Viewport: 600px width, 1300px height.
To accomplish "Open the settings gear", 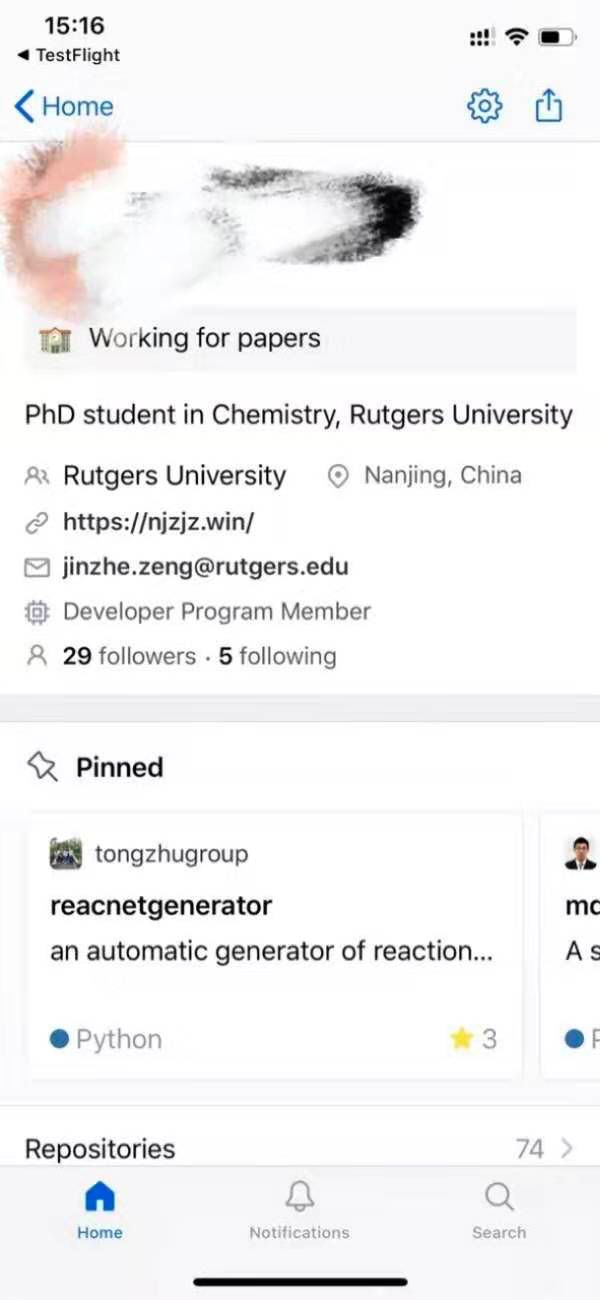I will pyautogui.click(x=485, y=106).
